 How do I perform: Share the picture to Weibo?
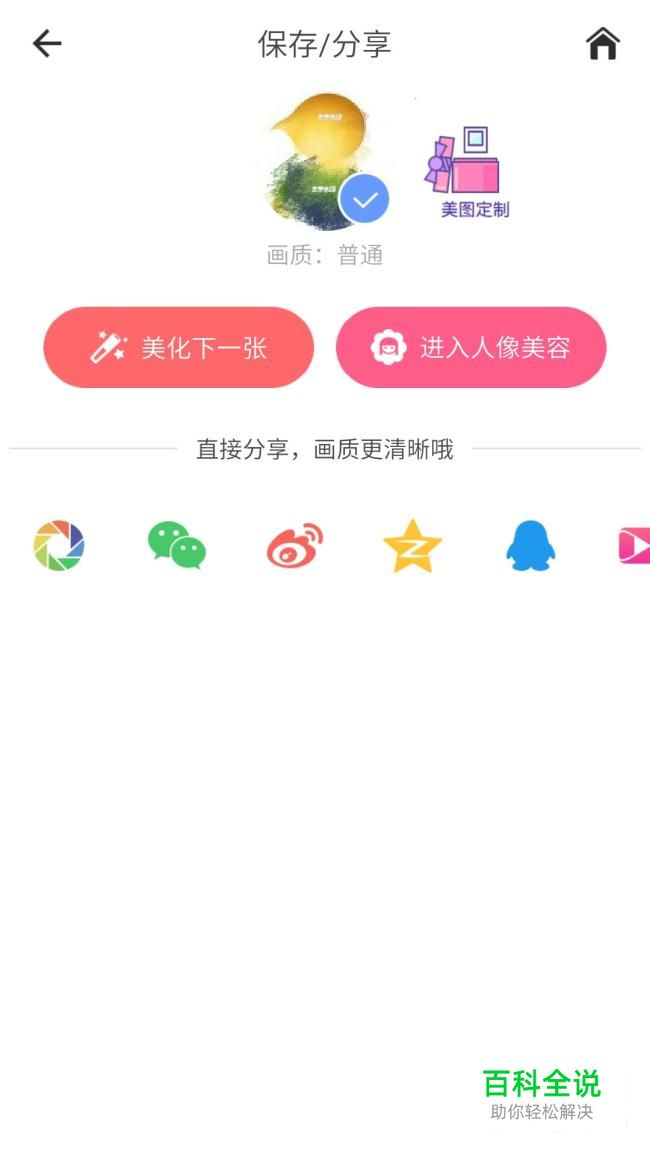(295, 546)
